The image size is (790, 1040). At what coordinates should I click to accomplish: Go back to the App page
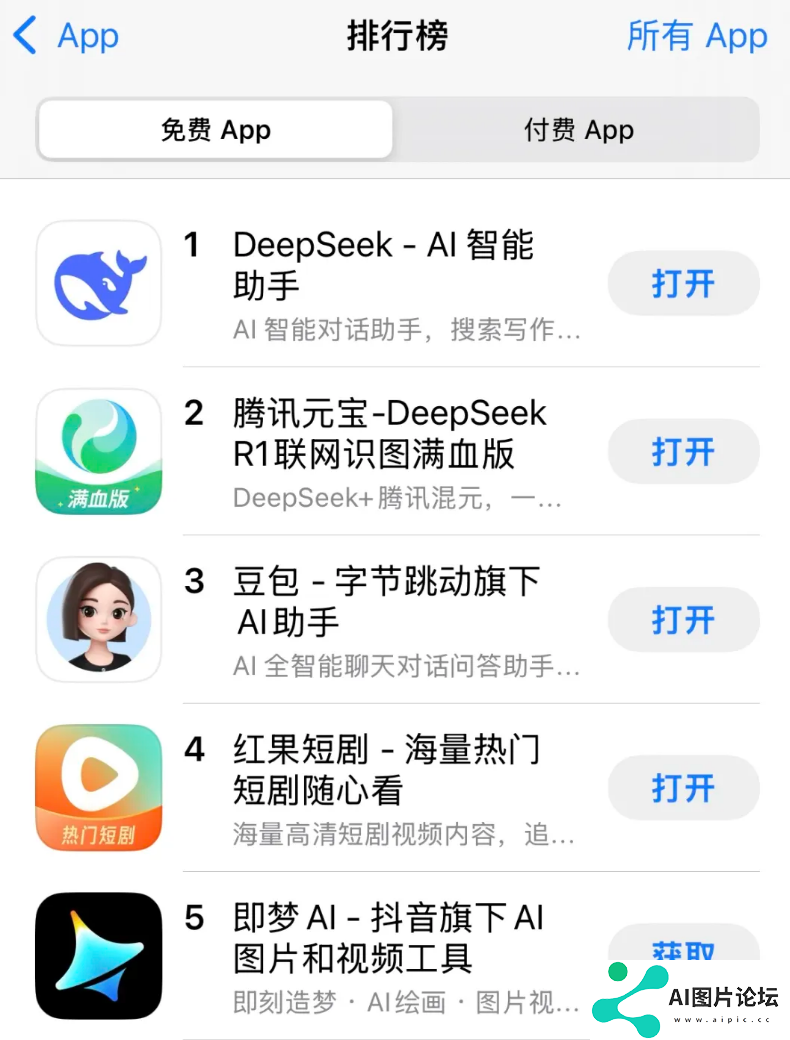click(66, 37)
